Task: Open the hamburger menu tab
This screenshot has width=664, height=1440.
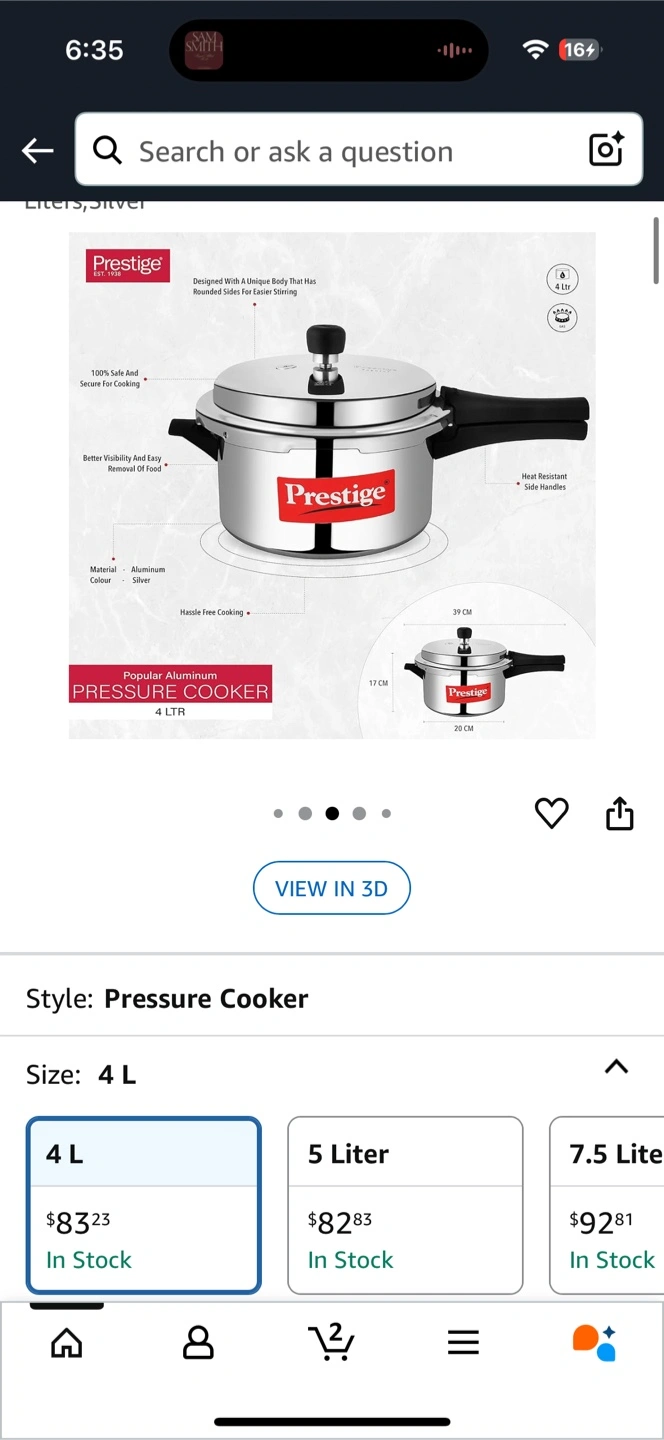Action: 463,1342
